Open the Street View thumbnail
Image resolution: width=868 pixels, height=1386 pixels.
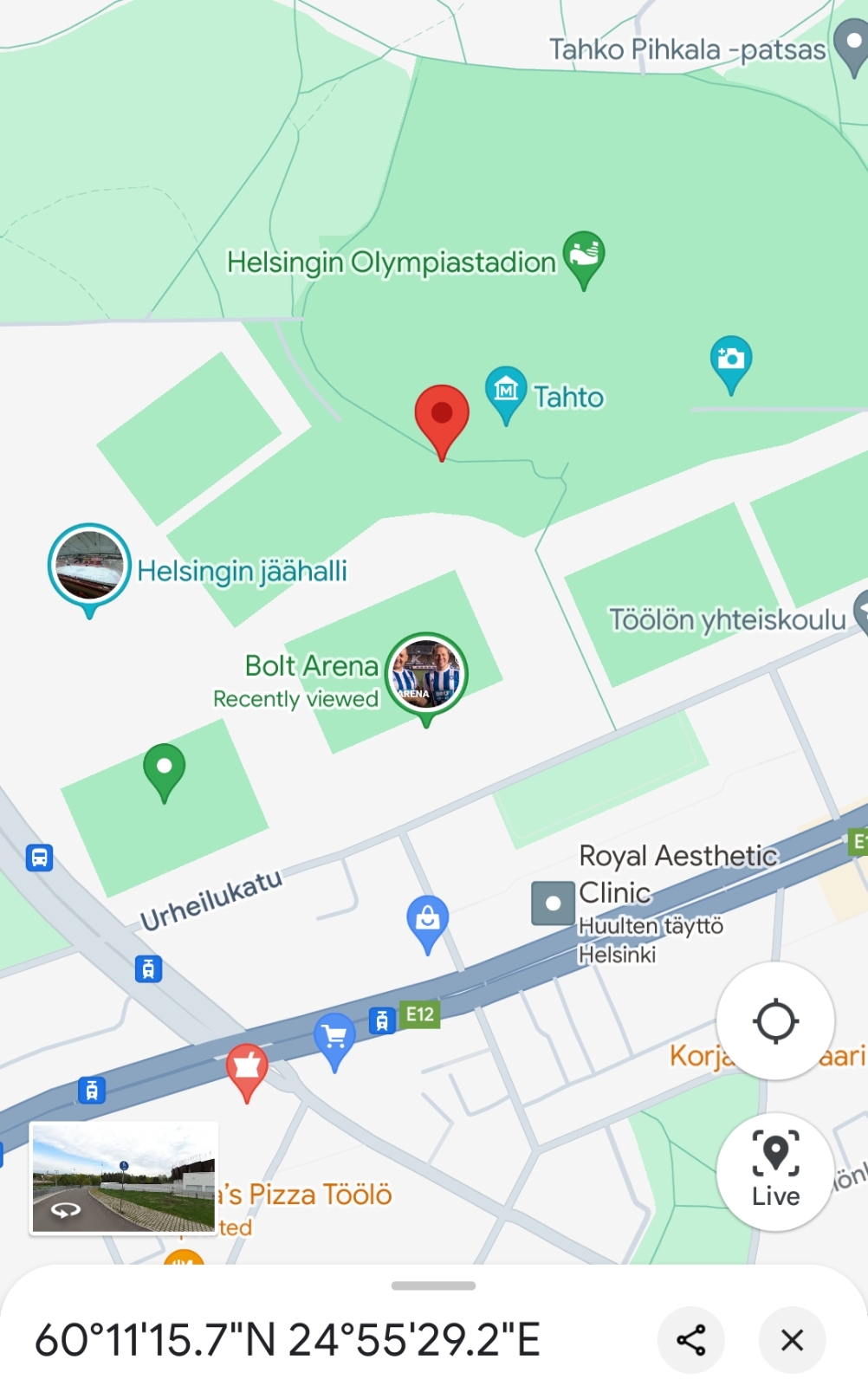124,1177
